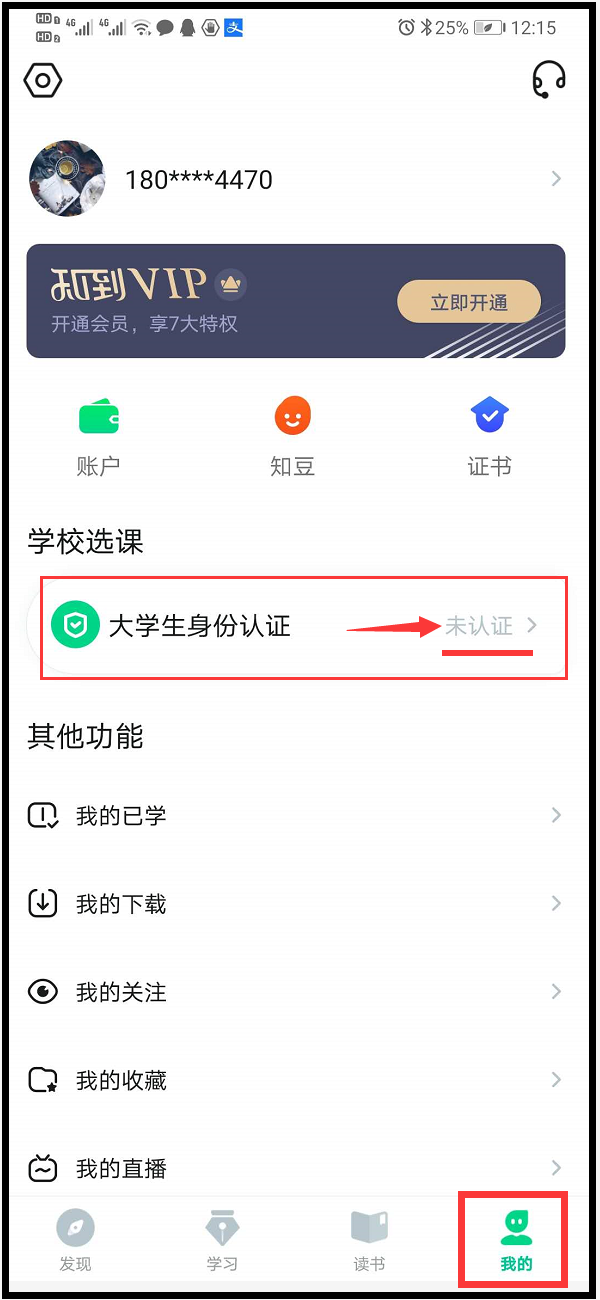Open 我的收藏 favorites
Screen dimensions: 600x1300
(300, 1080)
